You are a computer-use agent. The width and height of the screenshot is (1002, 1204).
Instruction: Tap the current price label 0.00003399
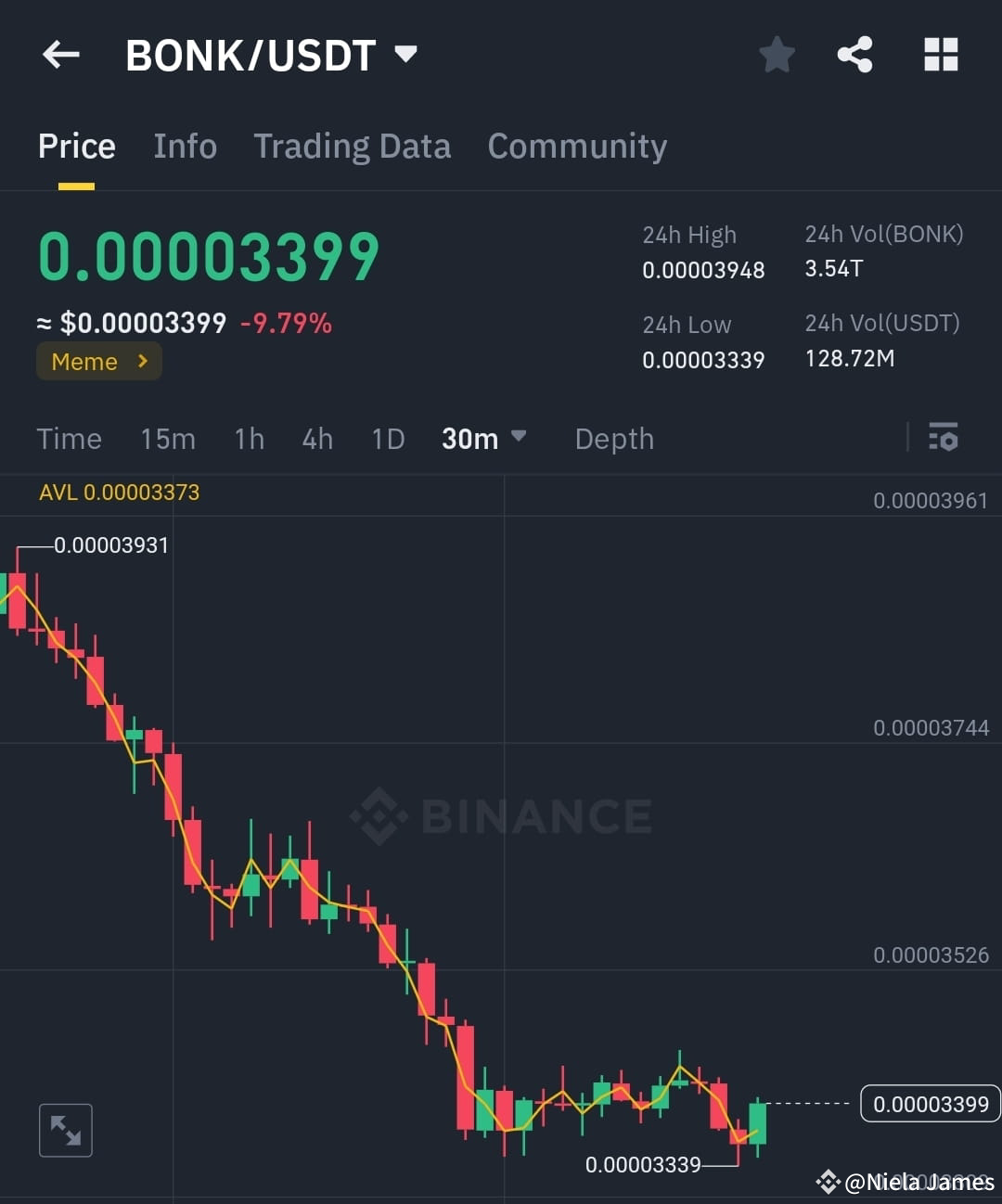[929, 1104]
